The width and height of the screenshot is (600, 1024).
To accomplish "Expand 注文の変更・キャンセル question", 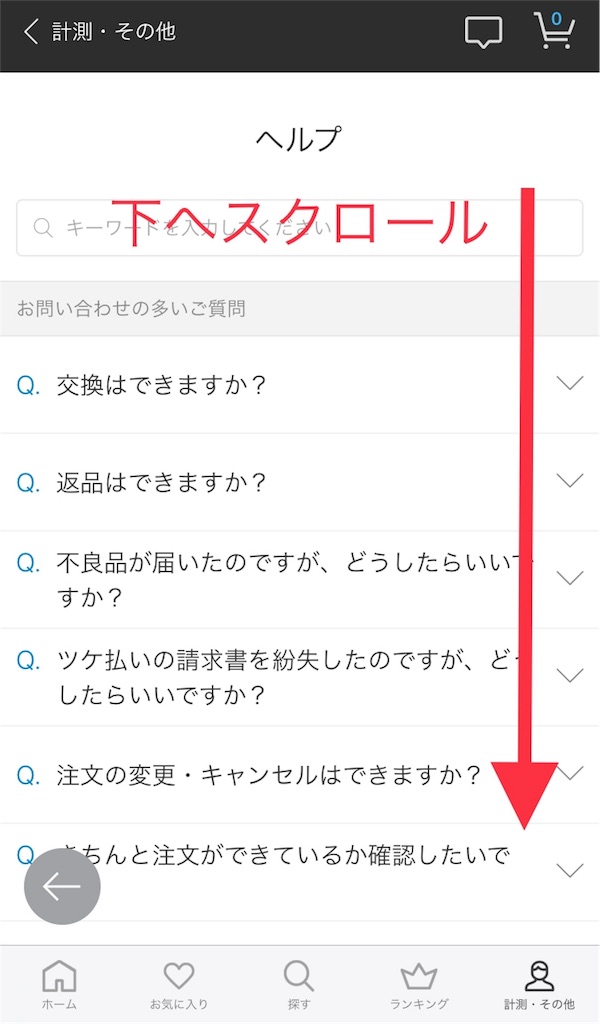I will 299,774.
